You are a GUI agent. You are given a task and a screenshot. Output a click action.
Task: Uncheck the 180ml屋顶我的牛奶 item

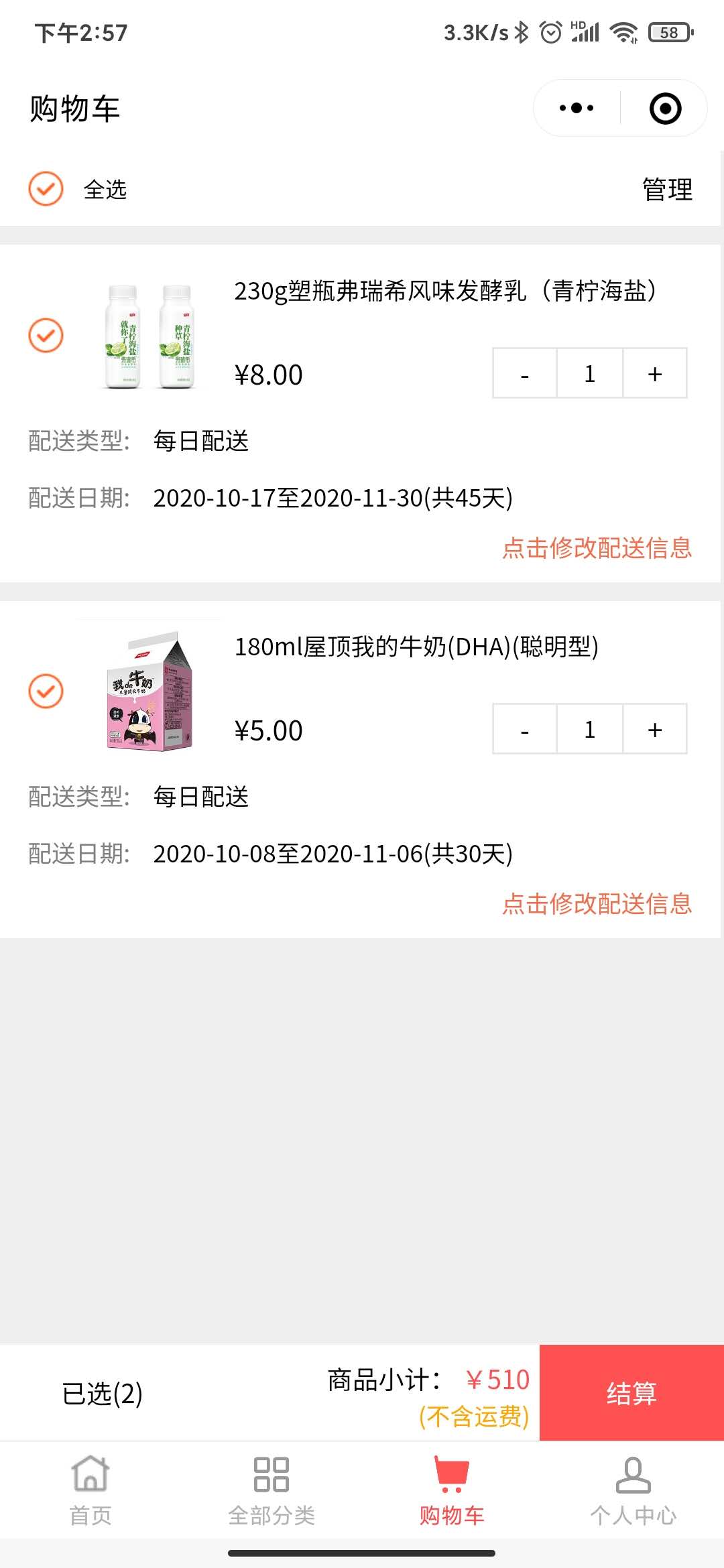coord(46,691)
